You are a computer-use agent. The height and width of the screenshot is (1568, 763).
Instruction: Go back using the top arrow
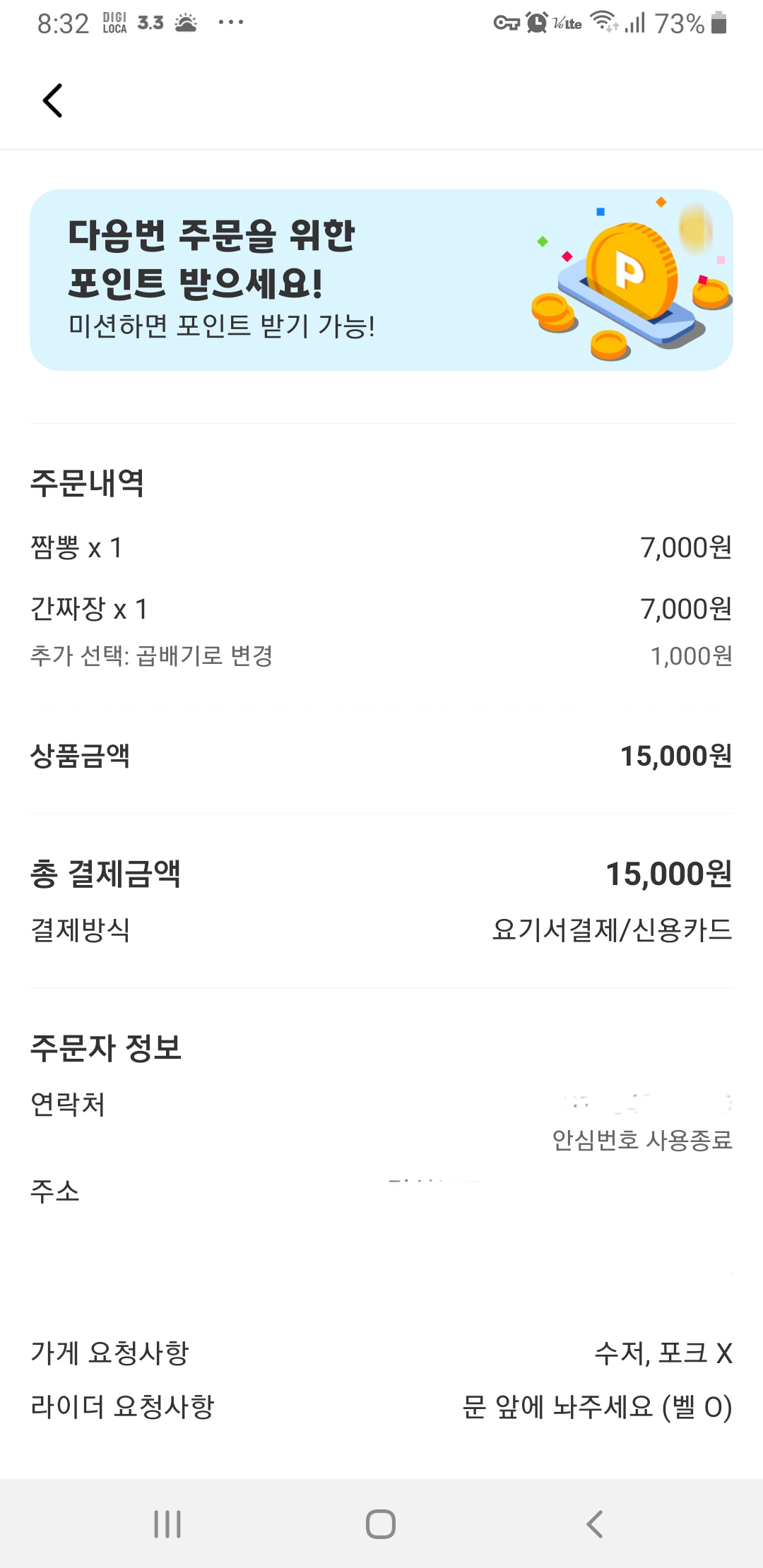[53, 100]
